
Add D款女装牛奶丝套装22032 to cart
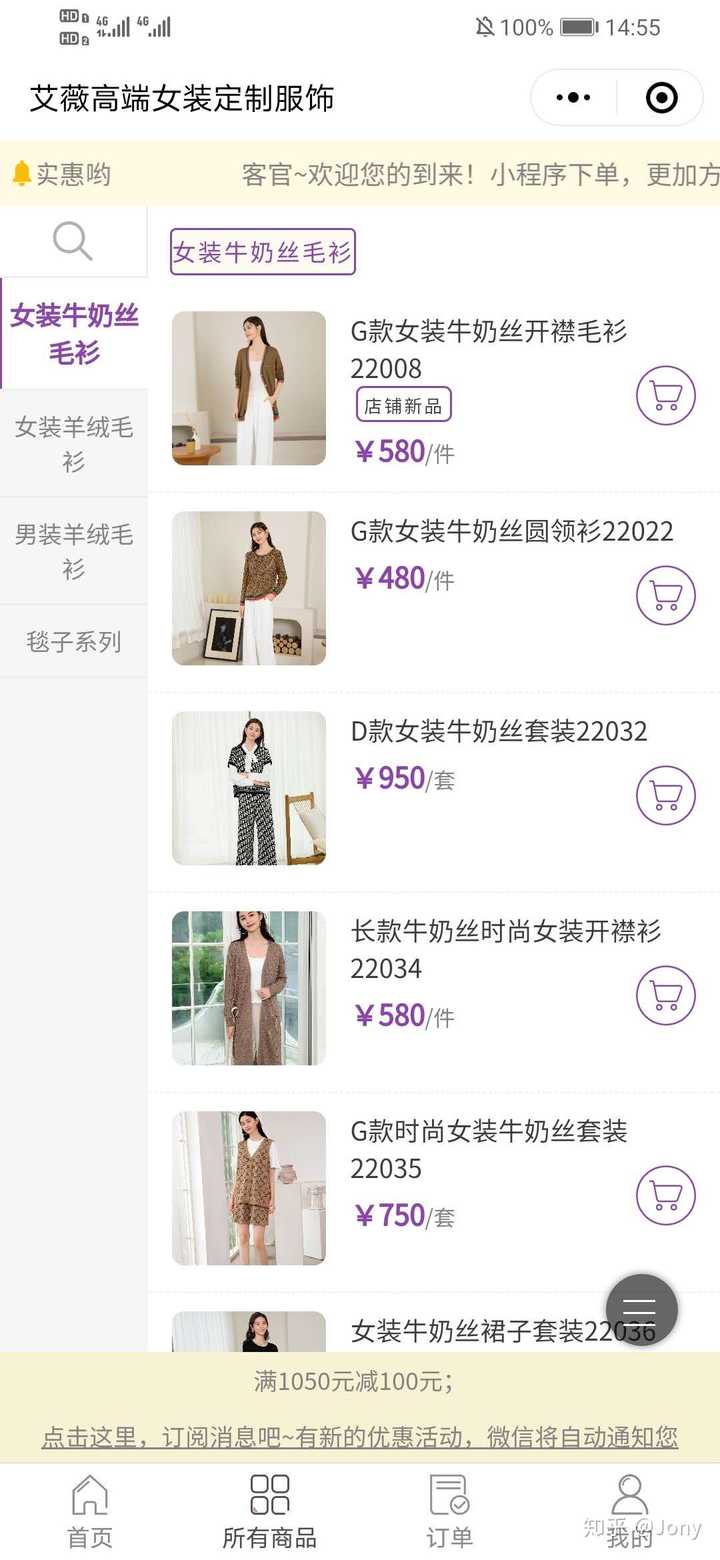[665, 795]
